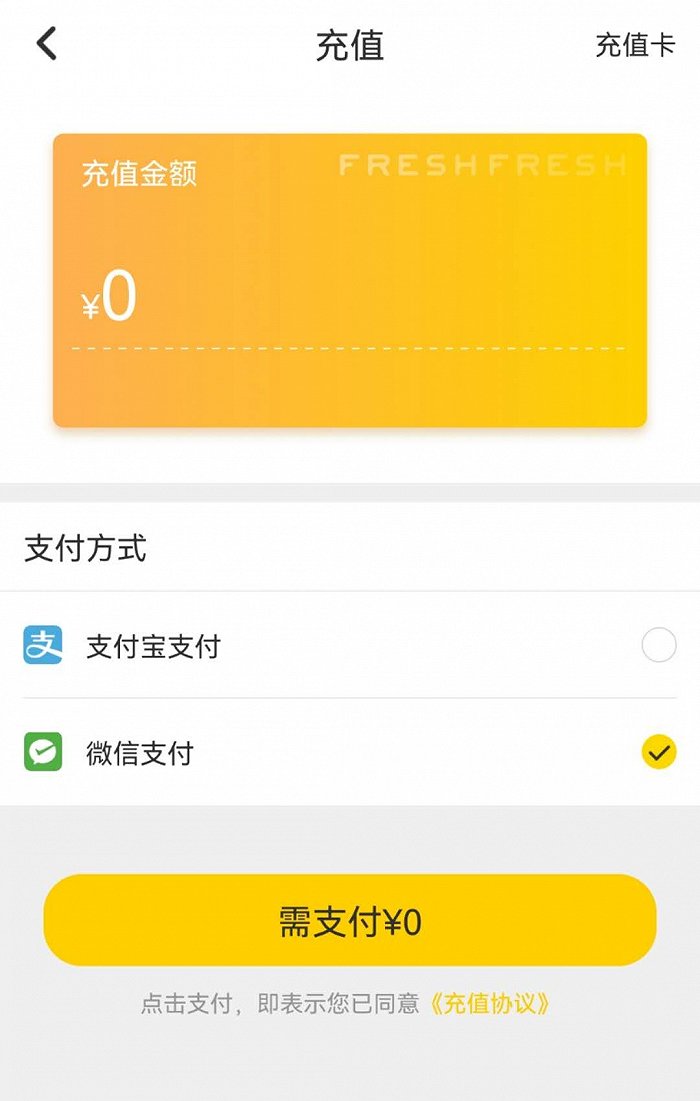Tap the 充值金额 field to enter amount

349,298
